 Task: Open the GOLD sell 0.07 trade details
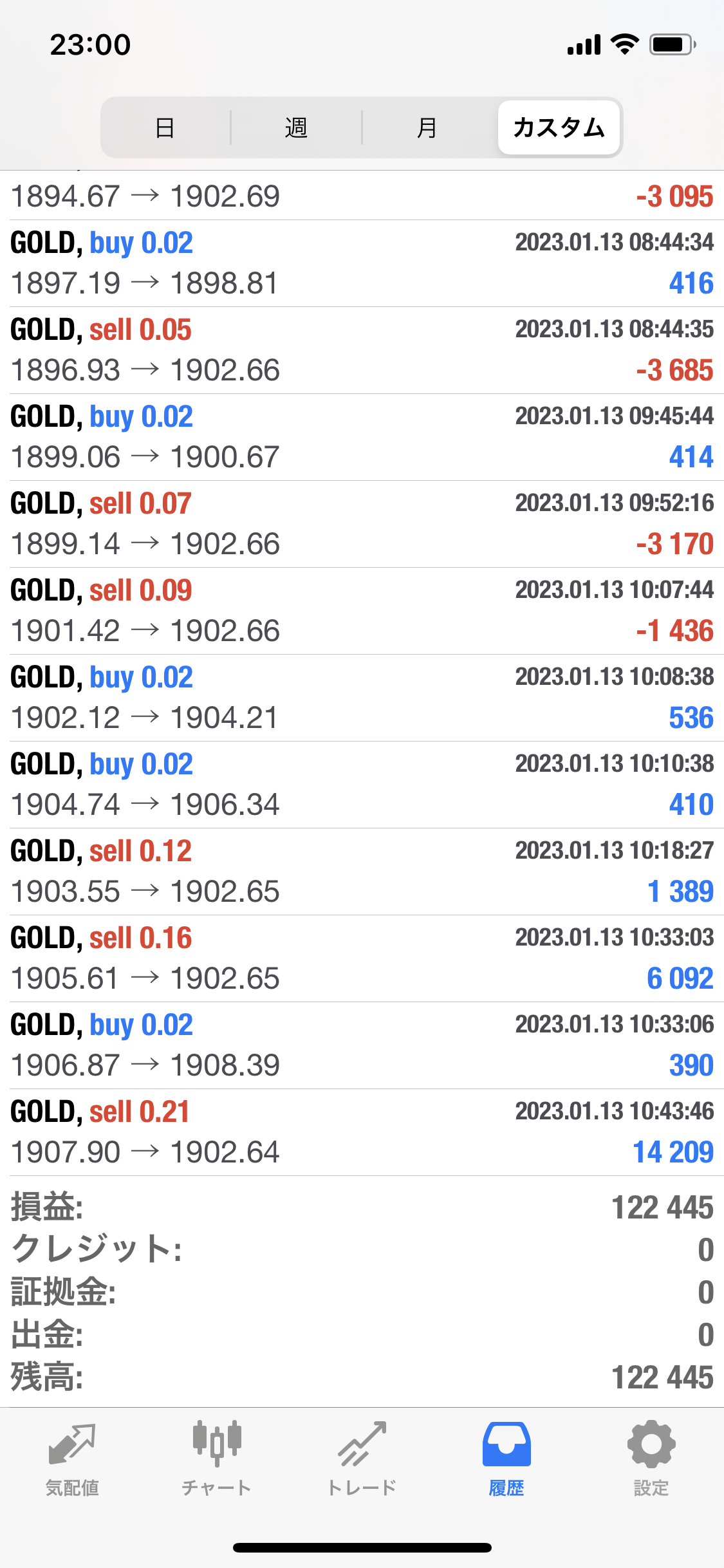[x=362, y=524]
